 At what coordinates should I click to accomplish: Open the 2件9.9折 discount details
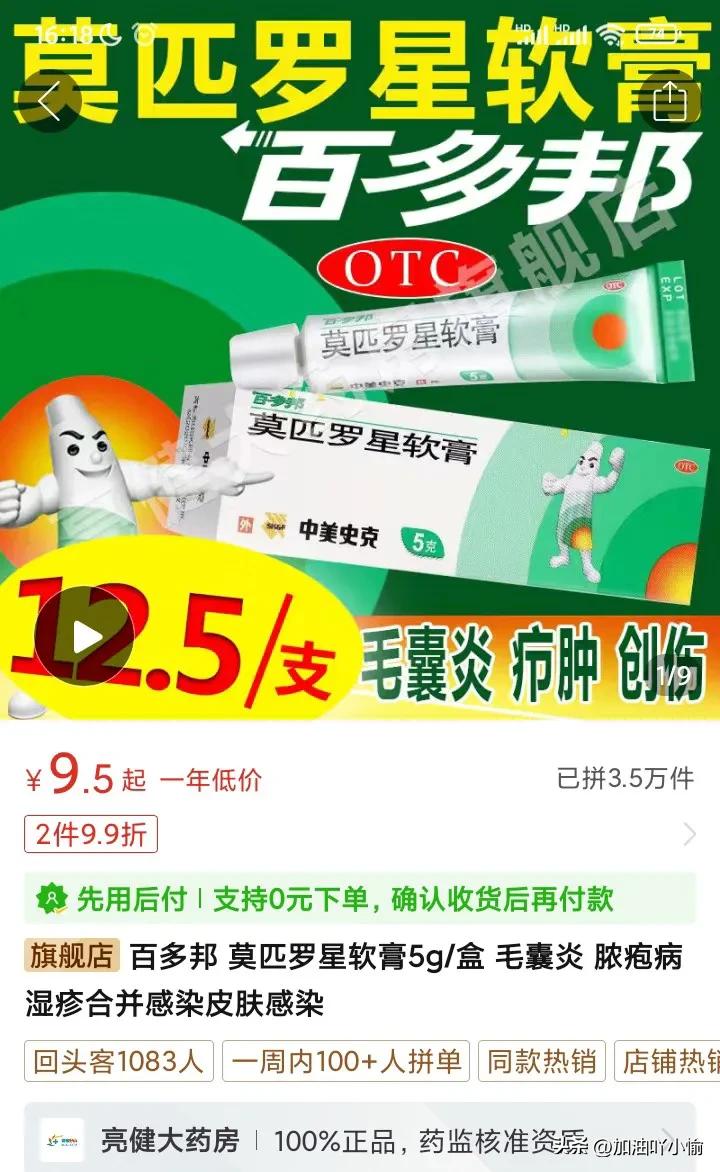point(91,834)
